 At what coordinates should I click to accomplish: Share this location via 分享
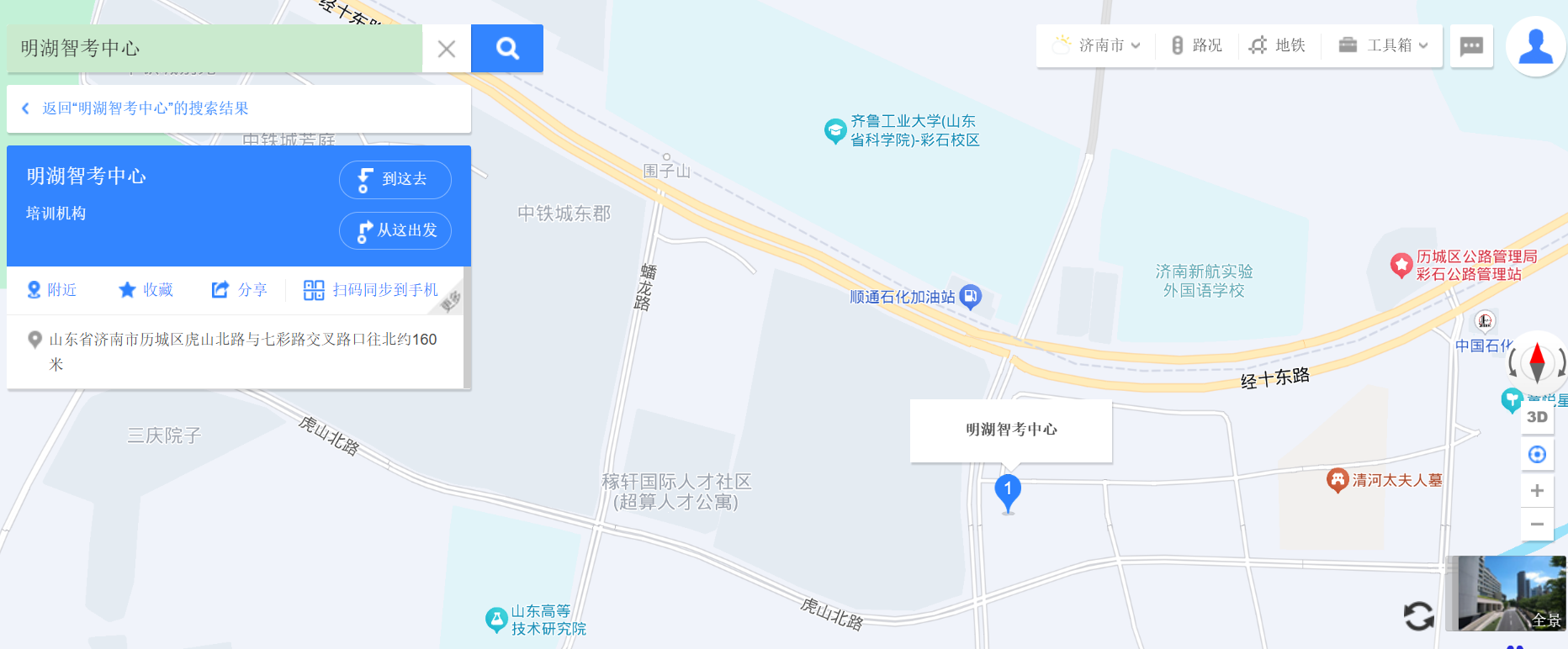240,290
